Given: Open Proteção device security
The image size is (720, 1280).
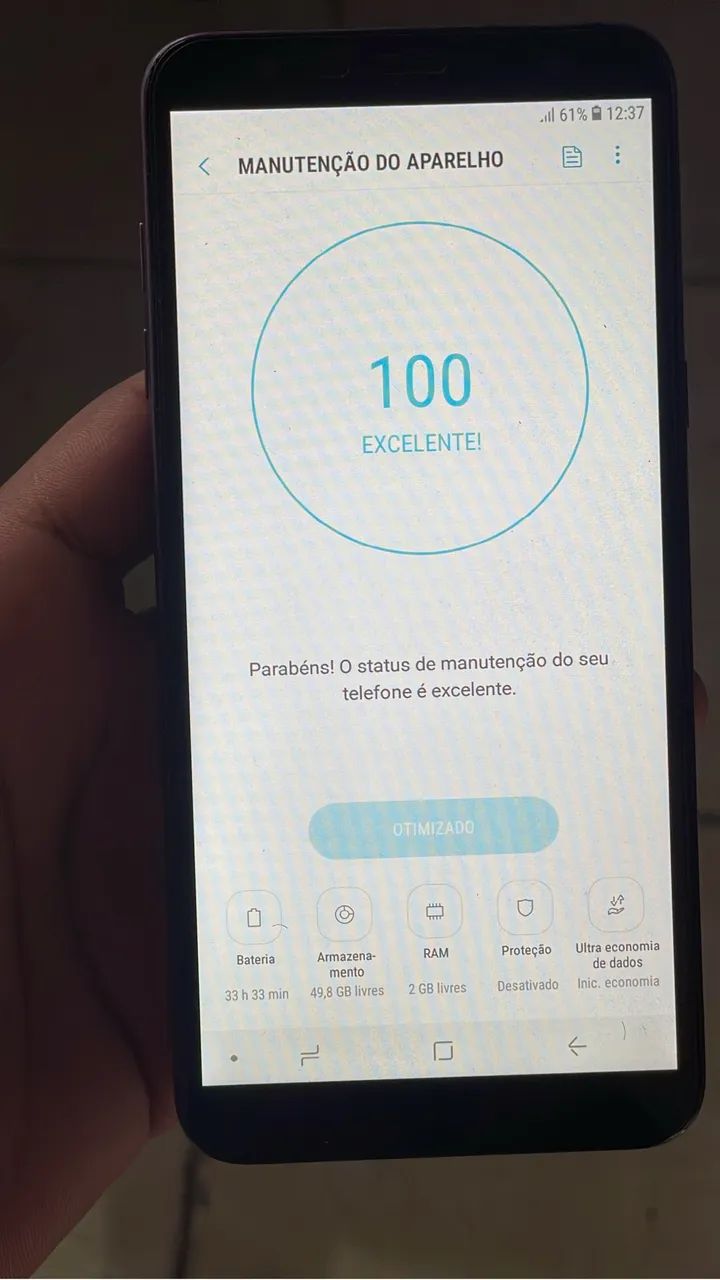Looking at the screenshot, I should click(x=527, y=937).
